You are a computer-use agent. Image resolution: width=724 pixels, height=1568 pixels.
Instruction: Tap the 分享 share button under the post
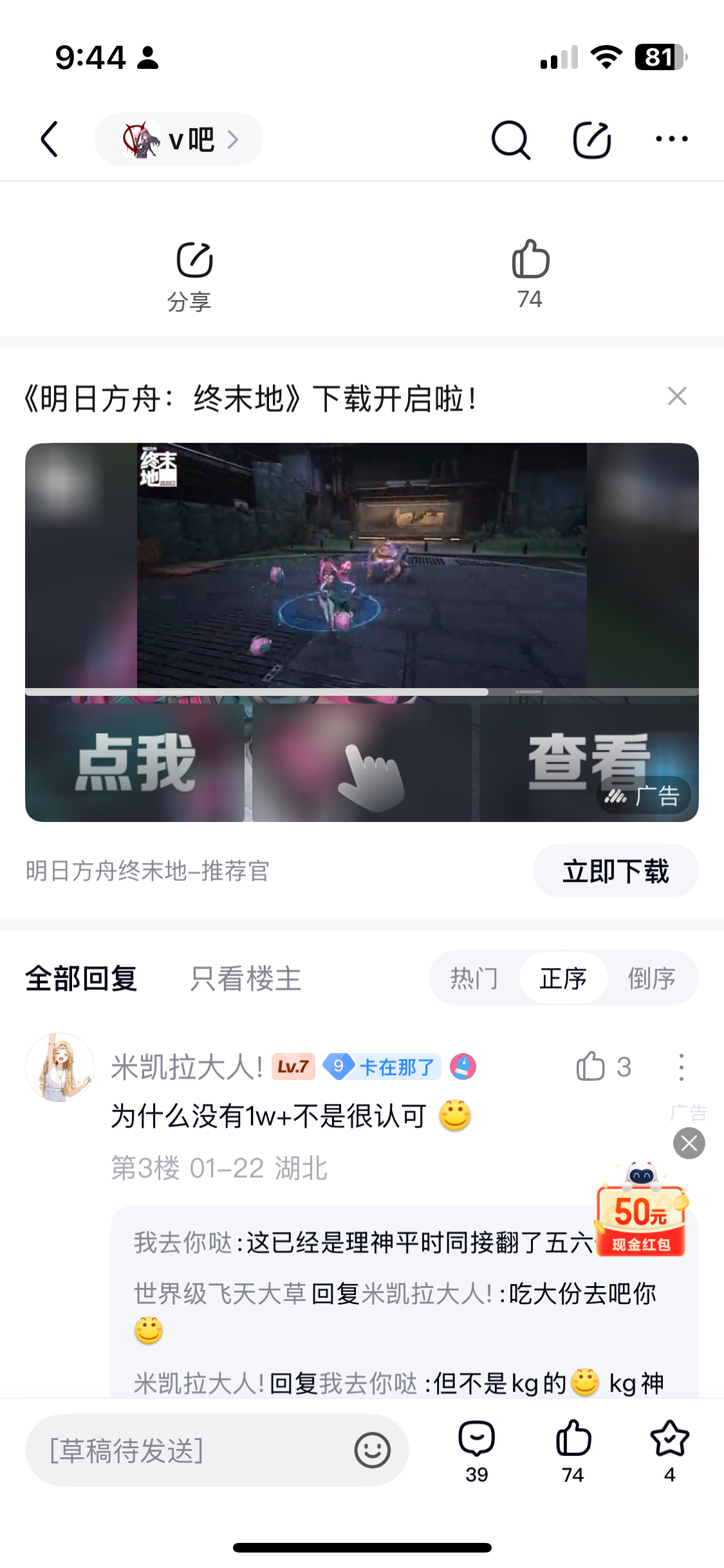click(x=192, y=277)
